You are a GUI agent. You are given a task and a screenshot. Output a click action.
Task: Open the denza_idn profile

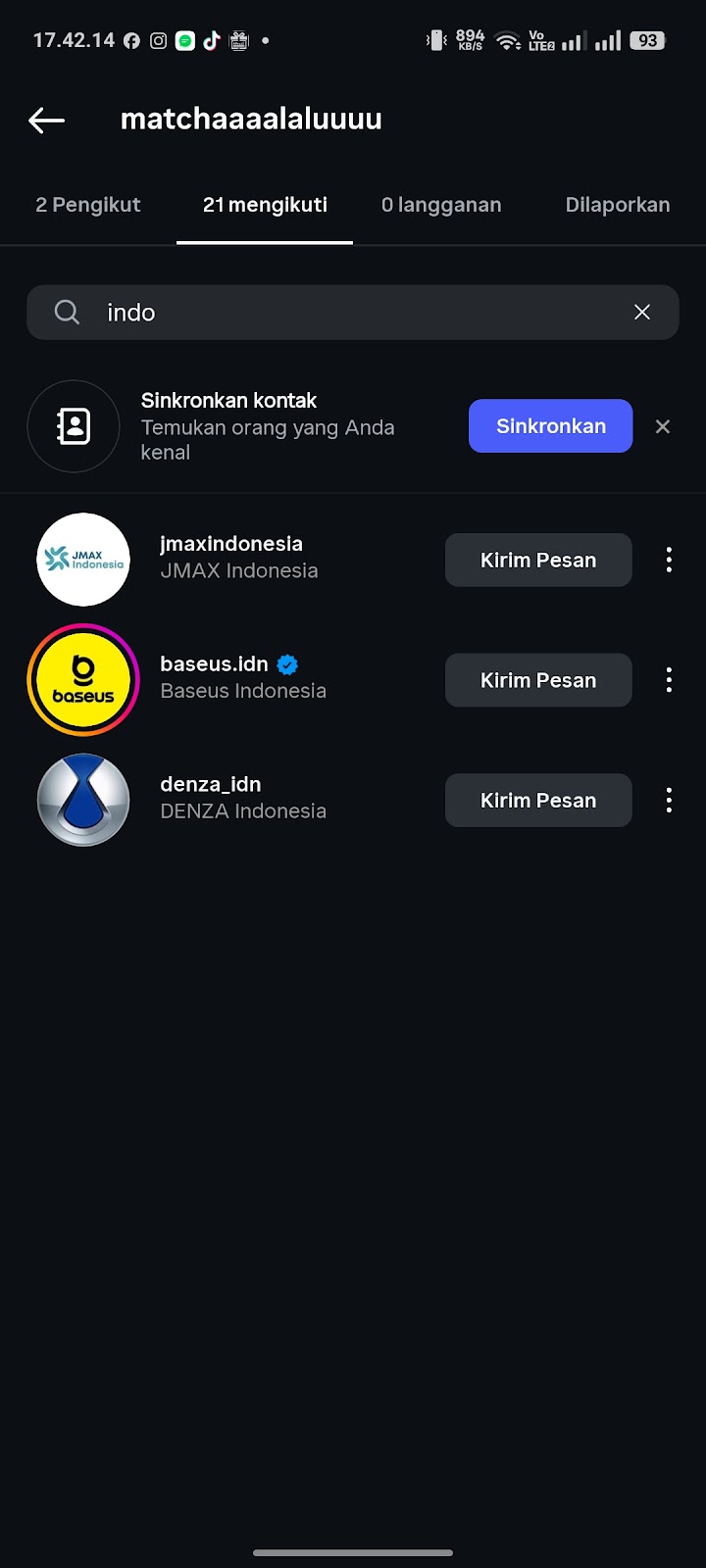tap(211, 785)
